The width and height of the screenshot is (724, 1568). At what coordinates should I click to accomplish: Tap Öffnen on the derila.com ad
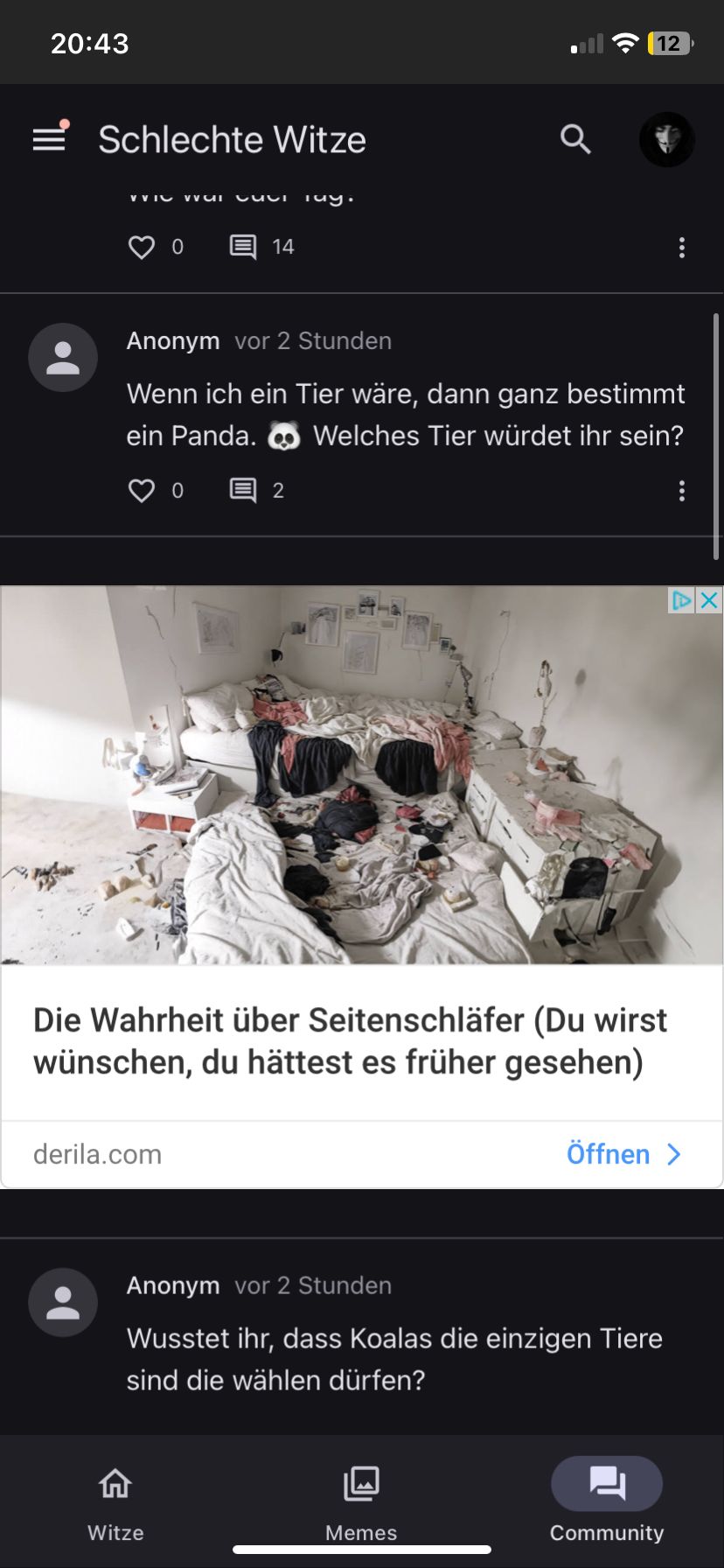(623, 1154)
